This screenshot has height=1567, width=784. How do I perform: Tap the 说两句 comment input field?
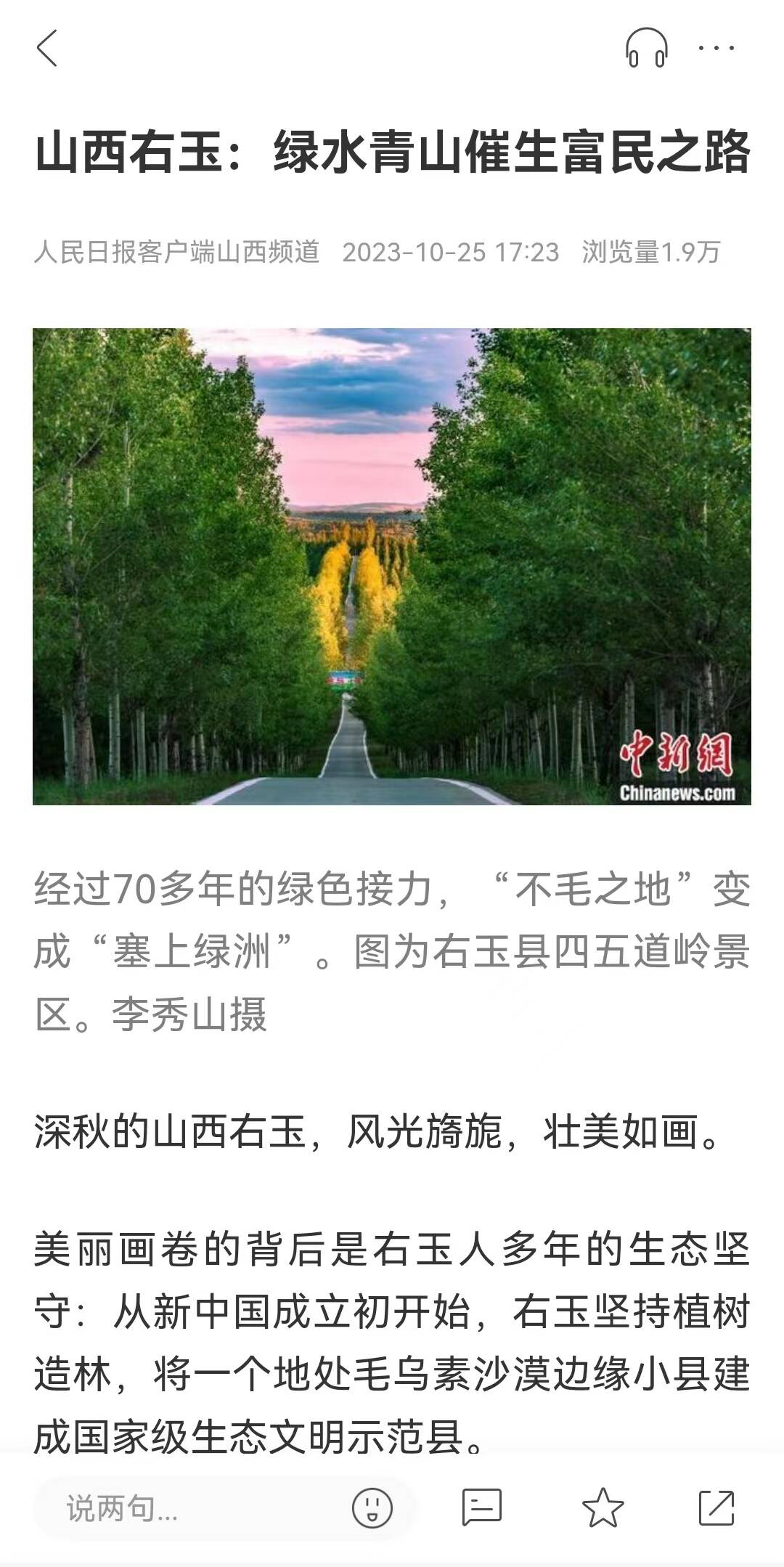[x=189, y=1508]
